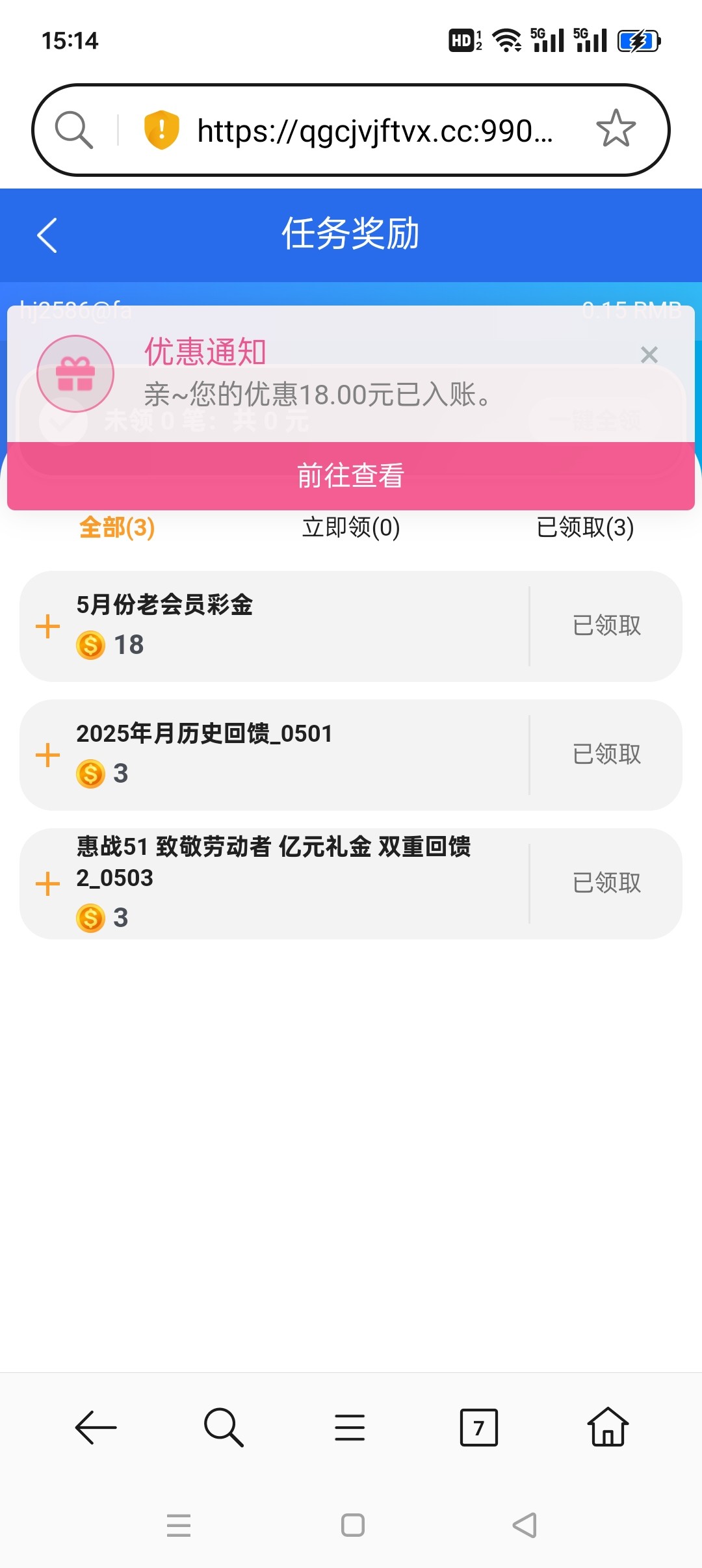Select the 全部(3) tab
Screen dimensions: 702x1568
click(x=117, y=527)
